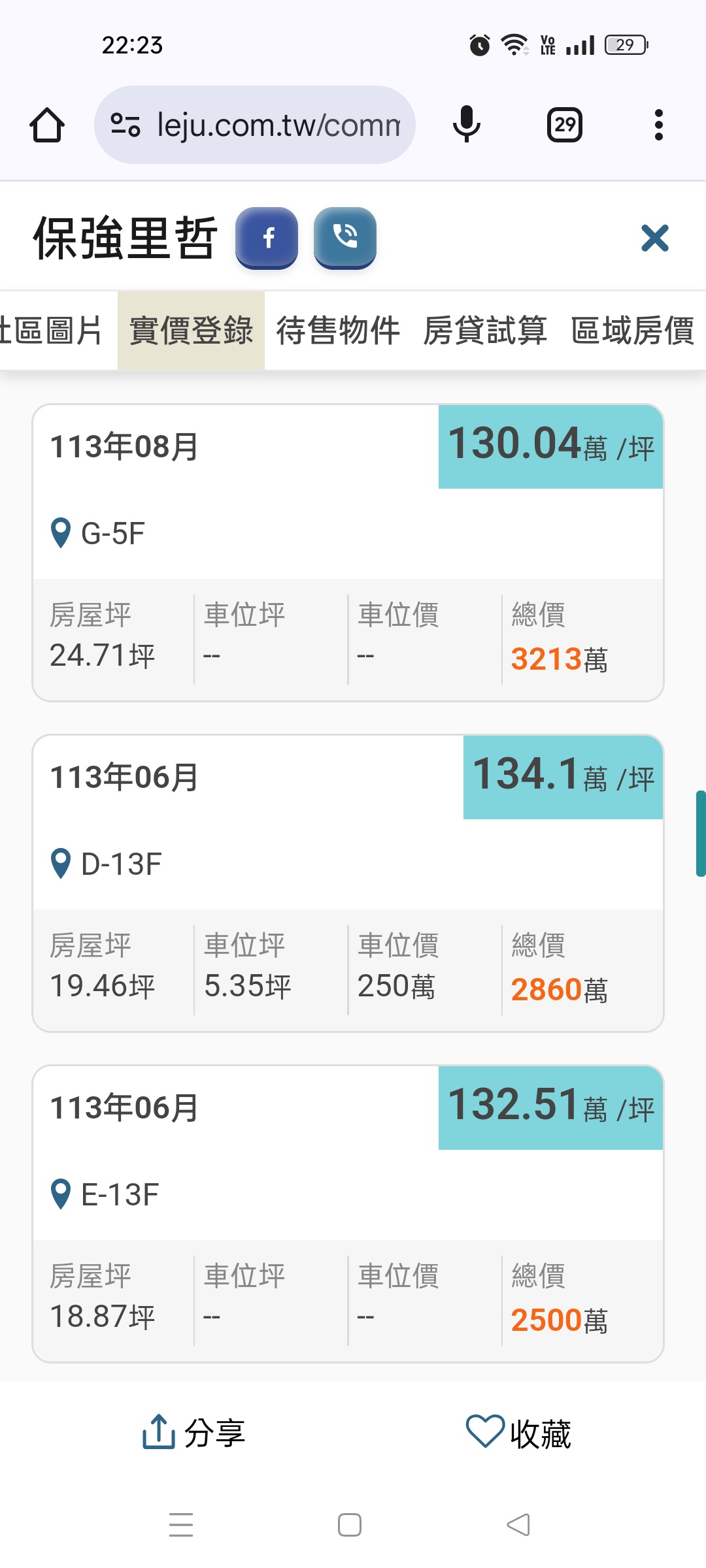Open the E-13F transaction card
Viewport: 706px width, 1568px height.
pos(348,1214)
